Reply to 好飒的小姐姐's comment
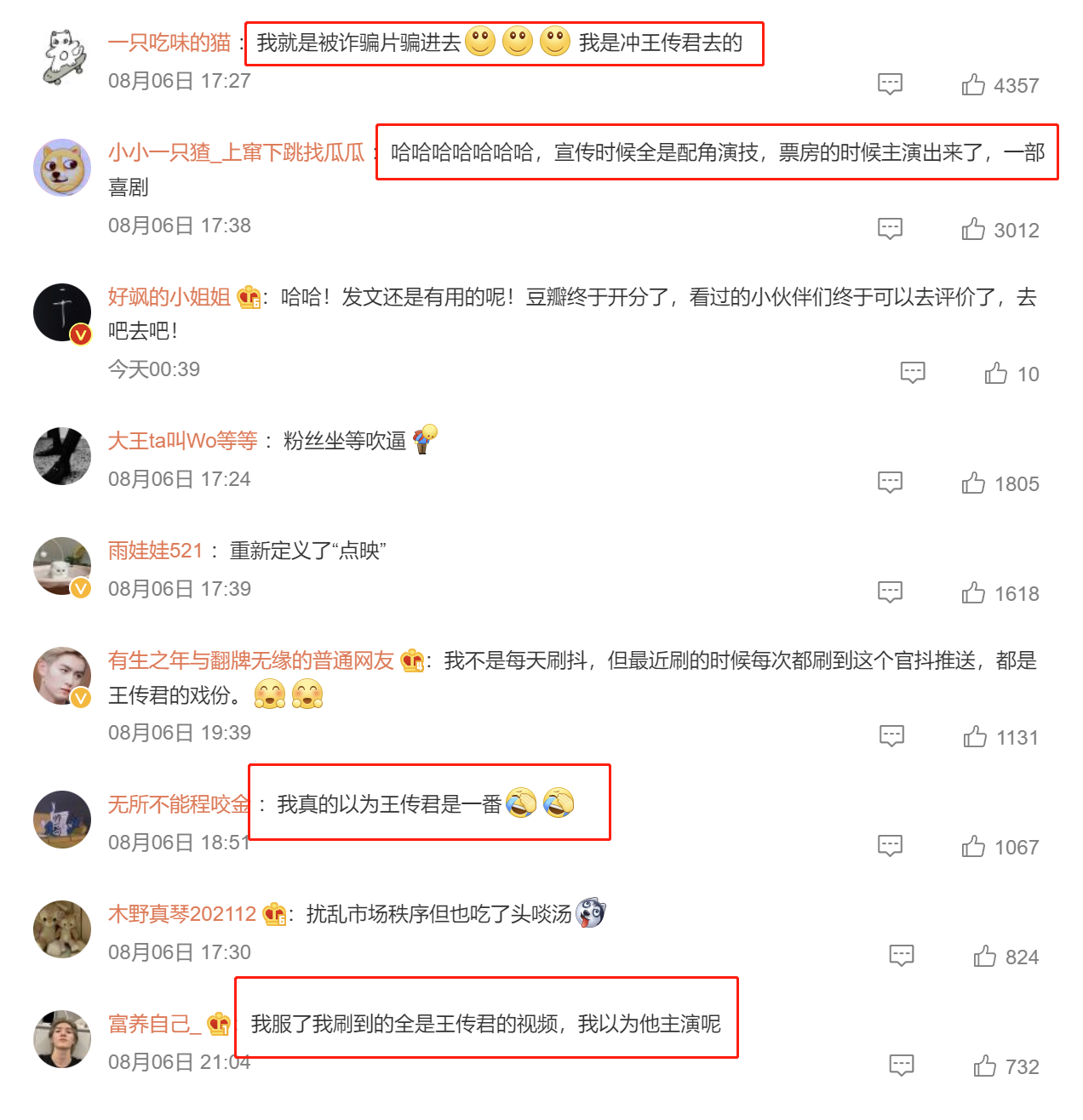 (x=913, y=373)
